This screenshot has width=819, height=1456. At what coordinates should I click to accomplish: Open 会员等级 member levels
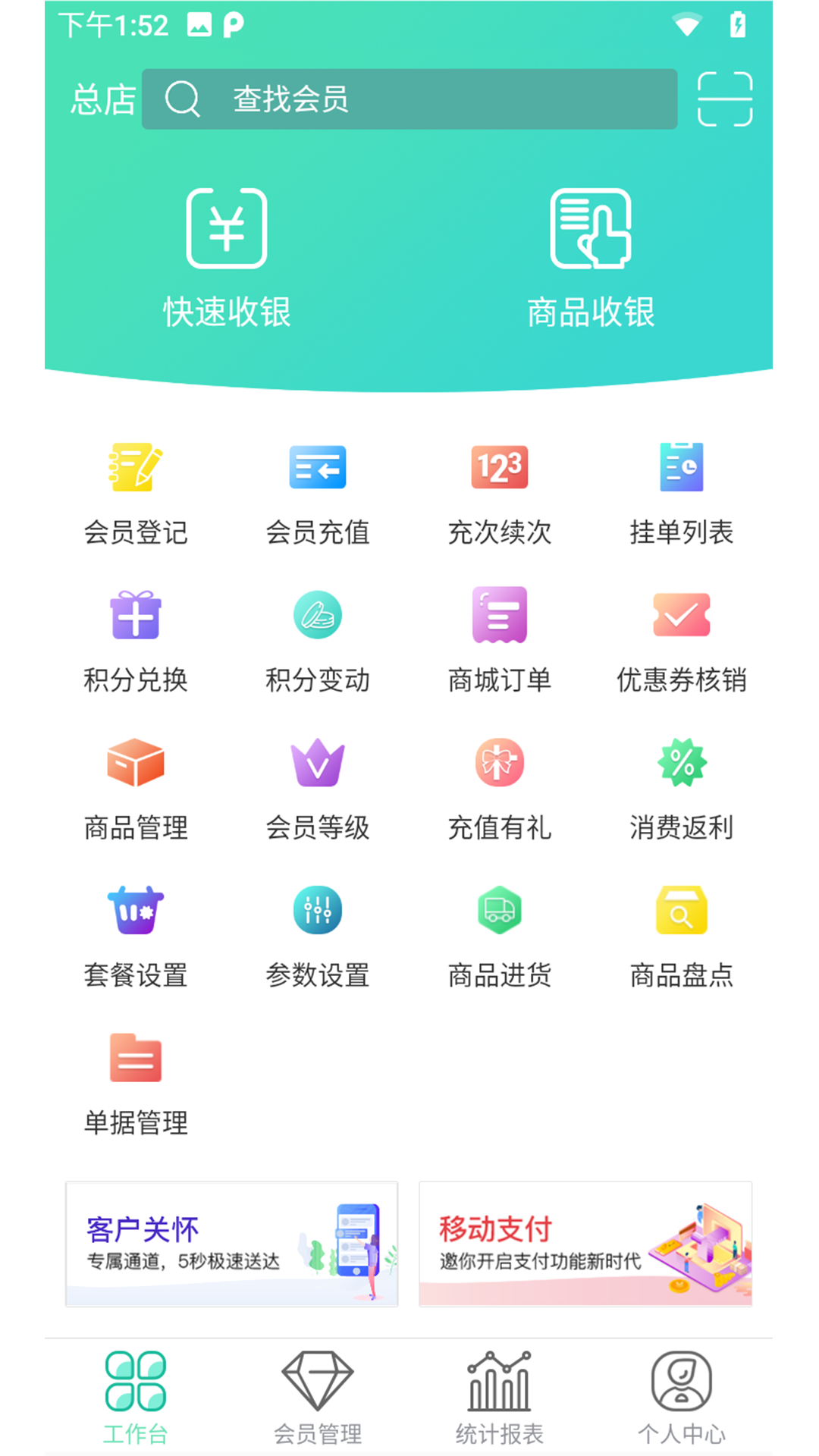tap(318, 789)
